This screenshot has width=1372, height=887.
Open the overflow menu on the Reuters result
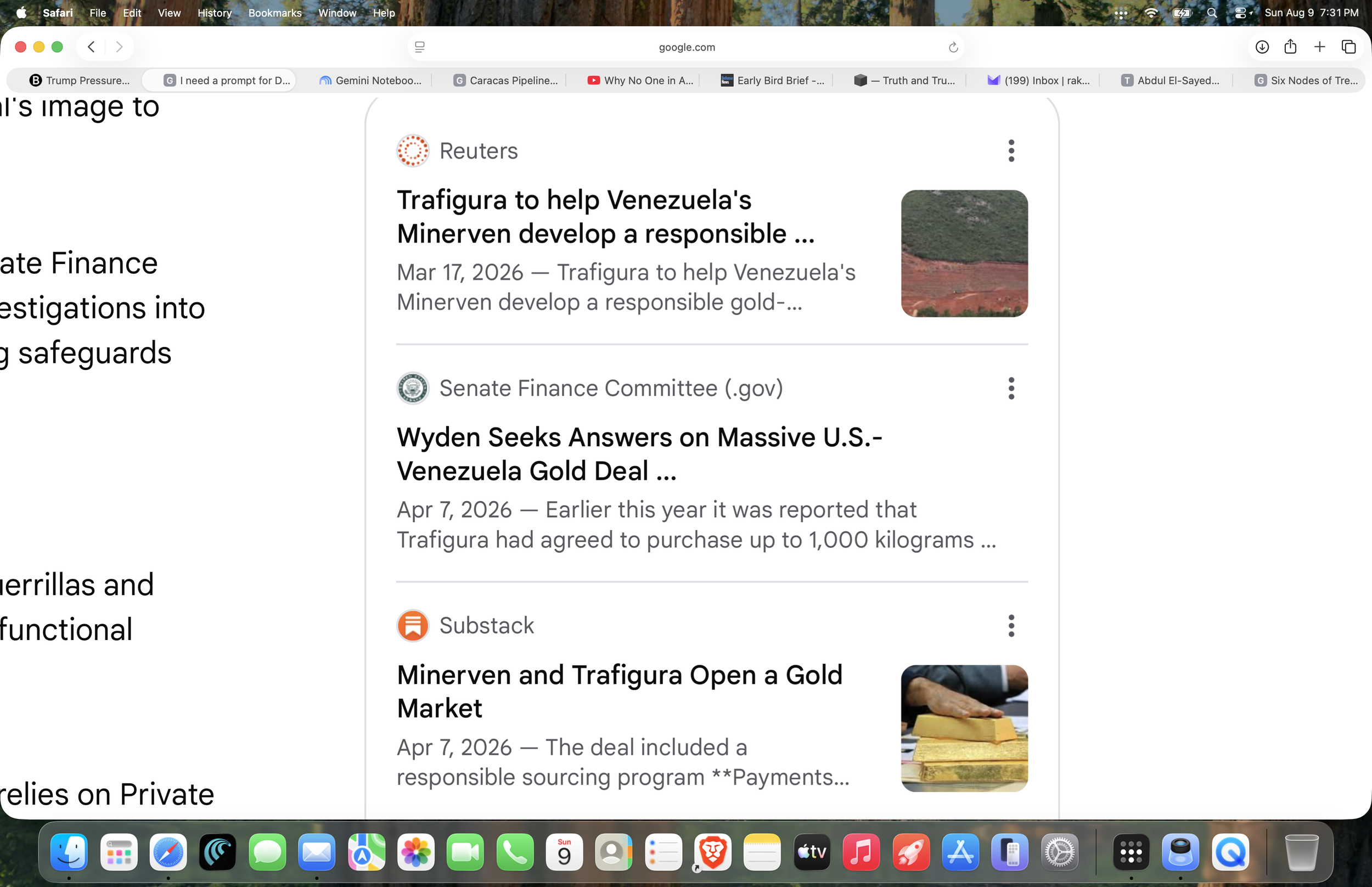point(1011,151)
